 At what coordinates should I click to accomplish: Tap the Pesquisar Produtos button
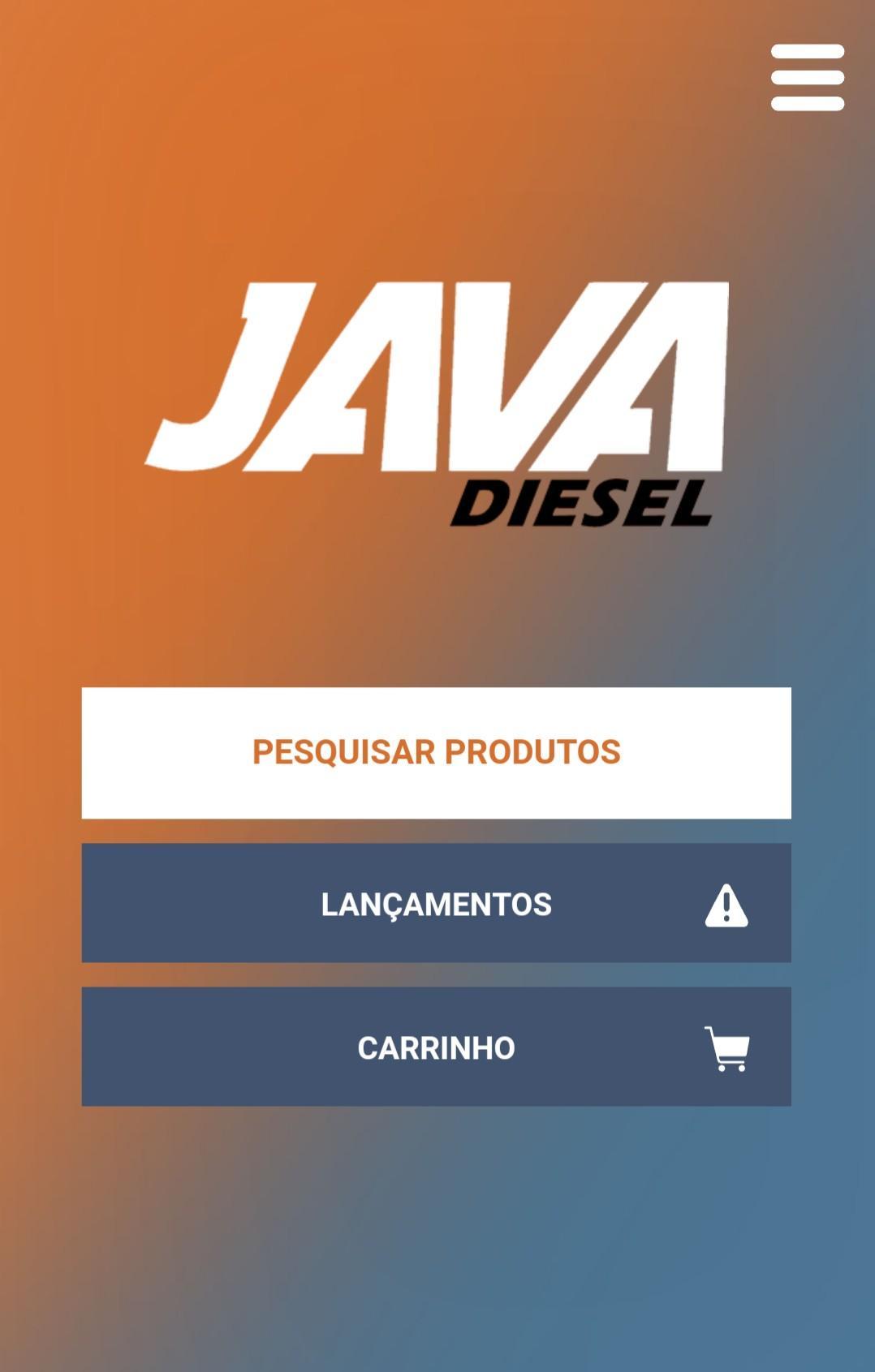click(436, 752)
